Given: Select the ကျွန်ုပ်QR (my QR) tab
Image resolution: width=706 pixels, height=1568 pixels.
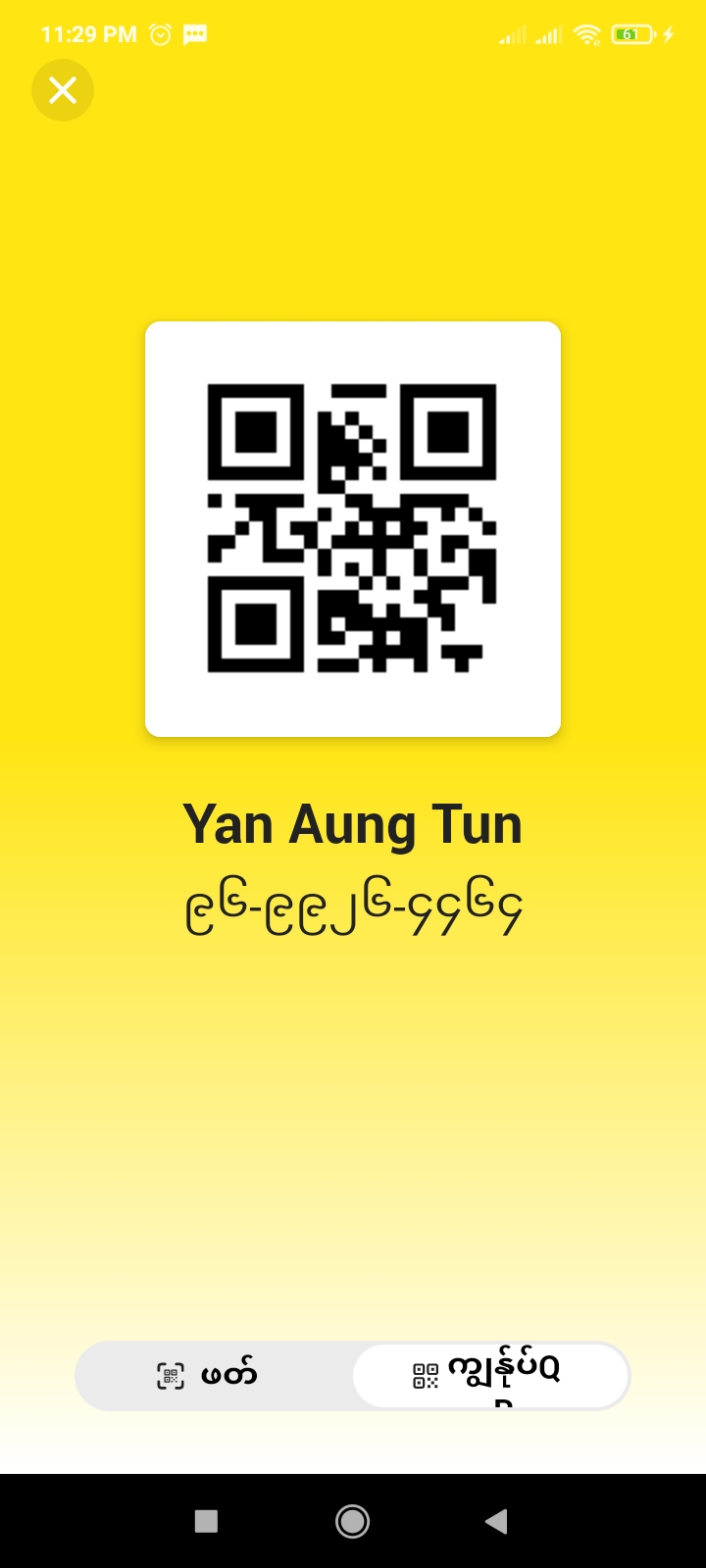Looking at the screenshot, I should tap(490, 1375).
